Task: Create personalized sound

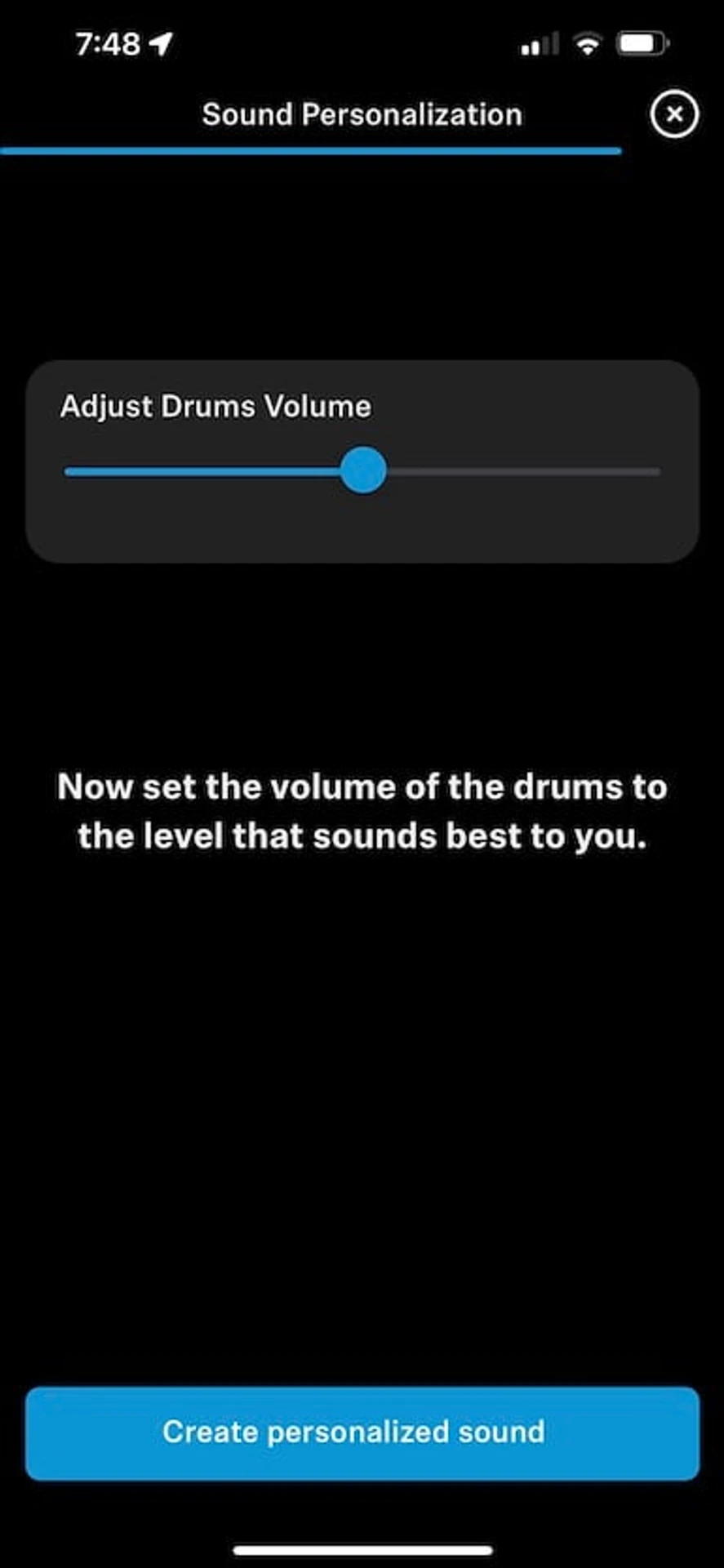Action: pos(362,1432)
